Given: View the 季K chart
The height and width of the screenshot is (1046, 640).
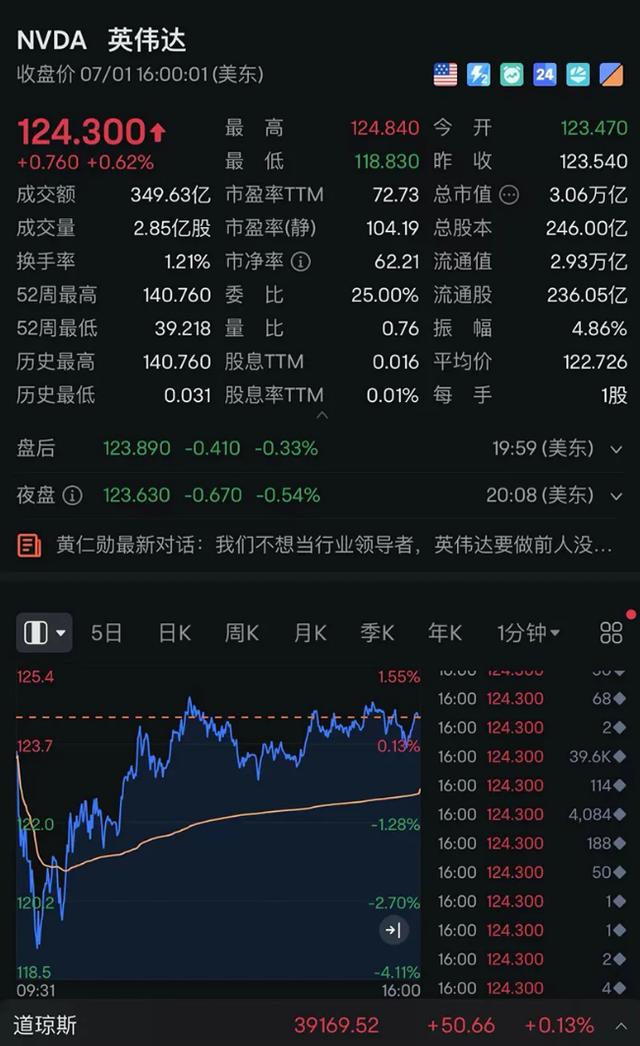Looking at the screenshot, I should (377, 632).
